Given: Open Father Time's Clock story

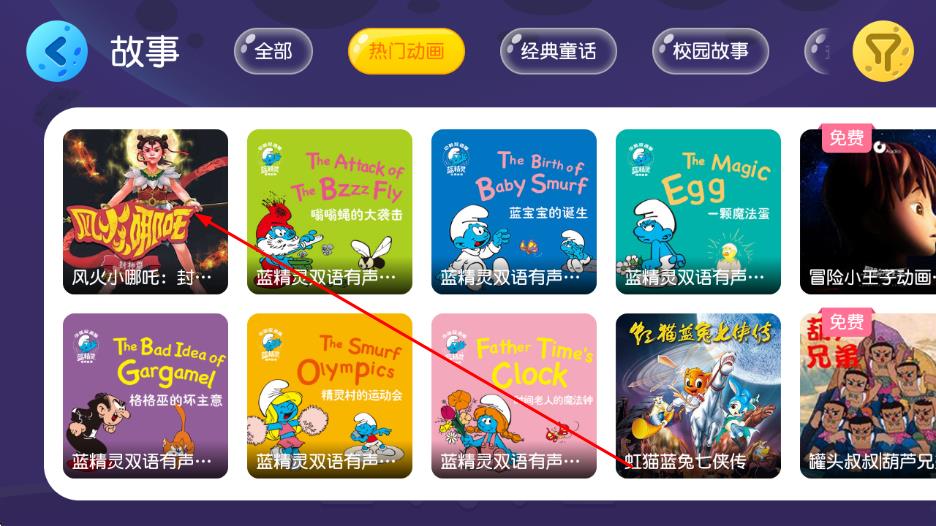Looking at the screenshot, I should tap(514, 395).
